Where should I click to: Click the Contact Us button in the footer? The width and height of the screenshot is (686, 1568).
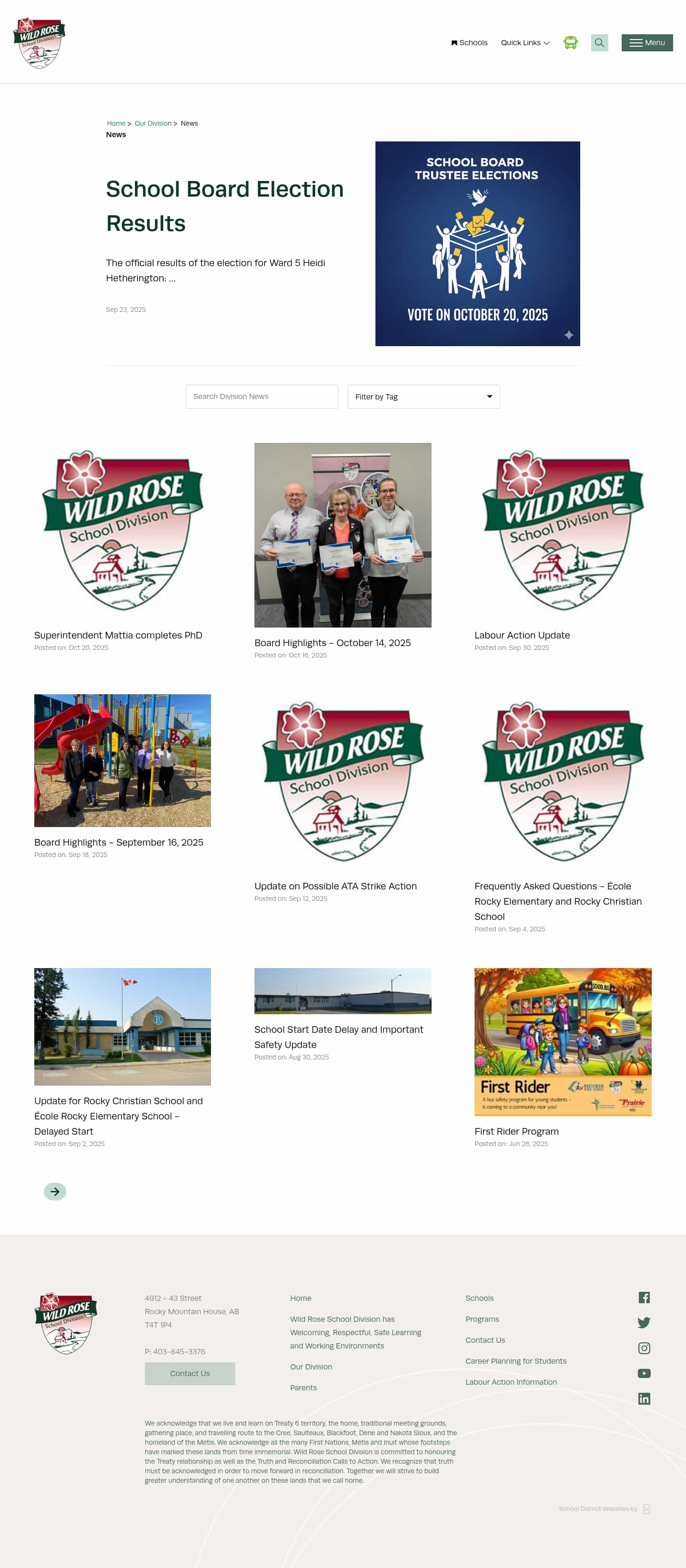[x=190, y=1373]
